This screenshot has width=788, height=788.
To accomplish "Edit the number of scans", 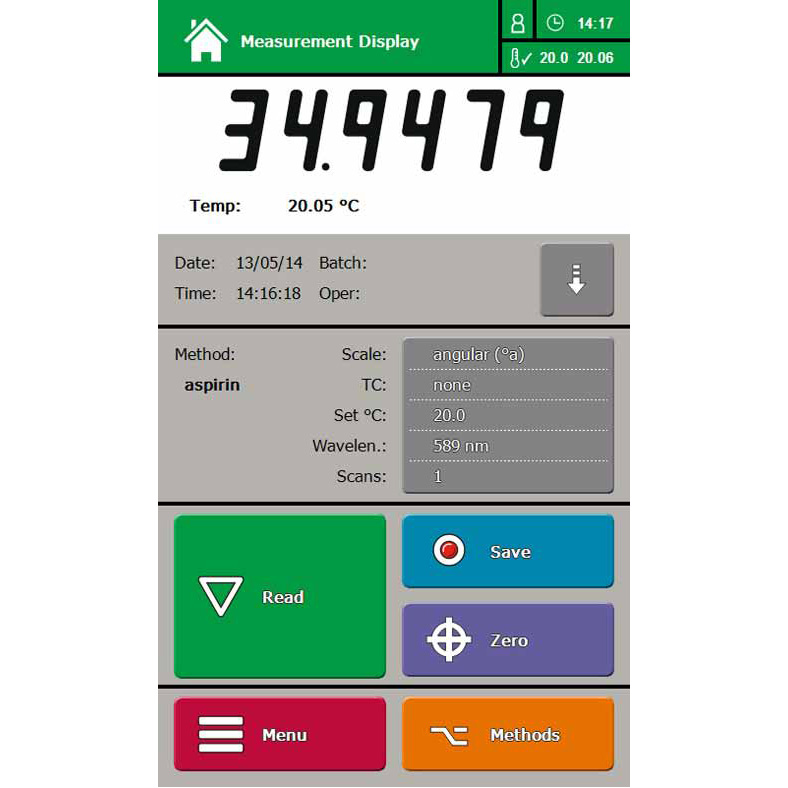I will point(507,477).
